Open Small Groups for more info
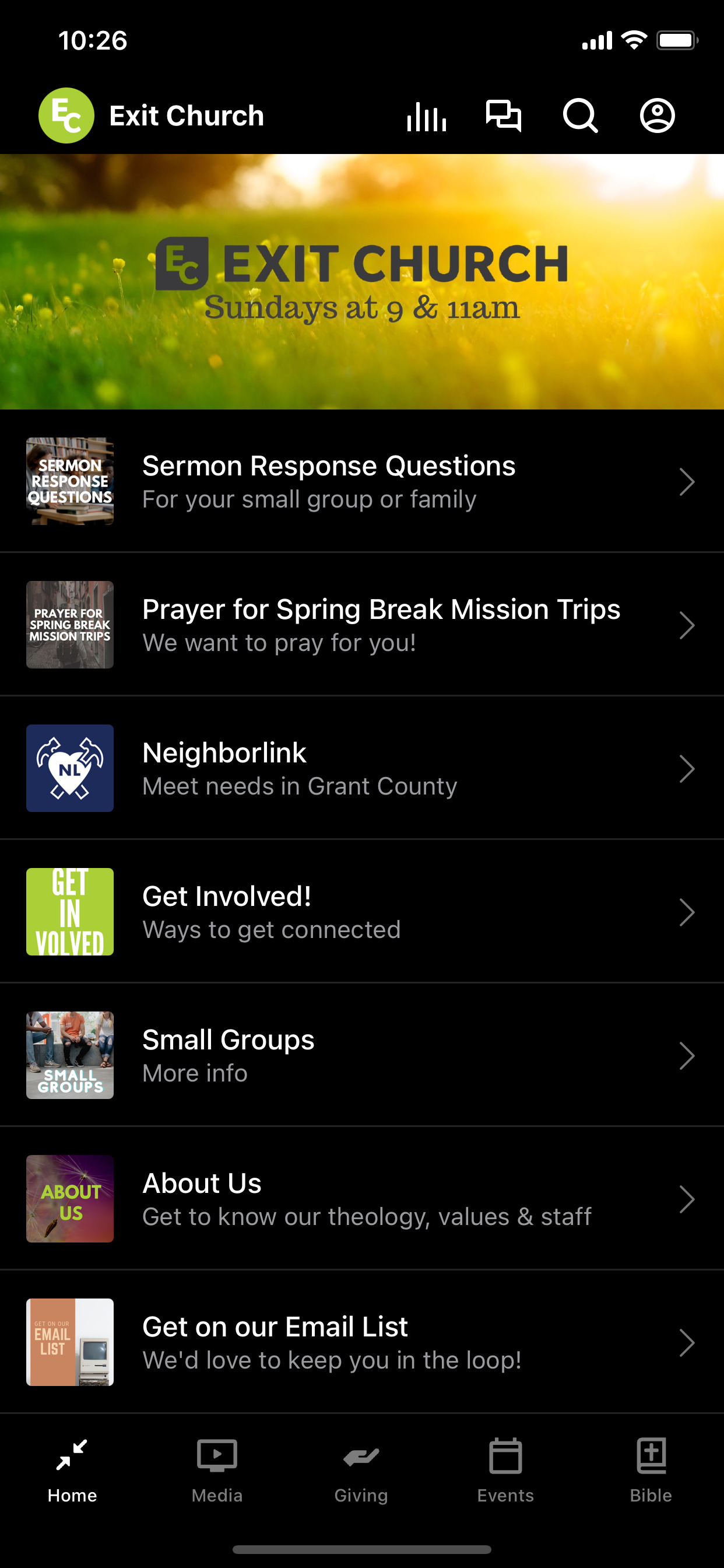 click(x=362, y=1055)
